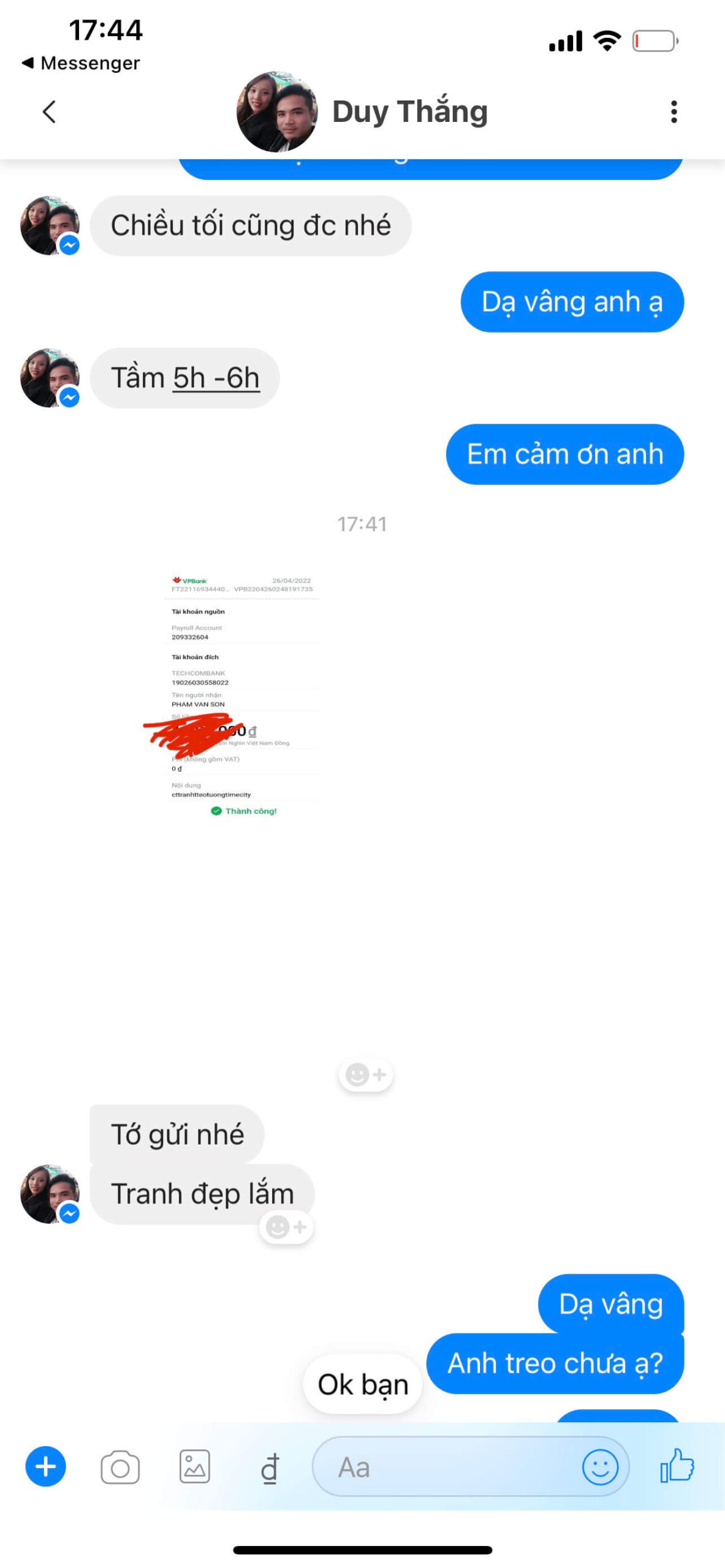Send a thumbs-up like
The width and height of the screenshot is (725, 1568).
point(677,1465)
